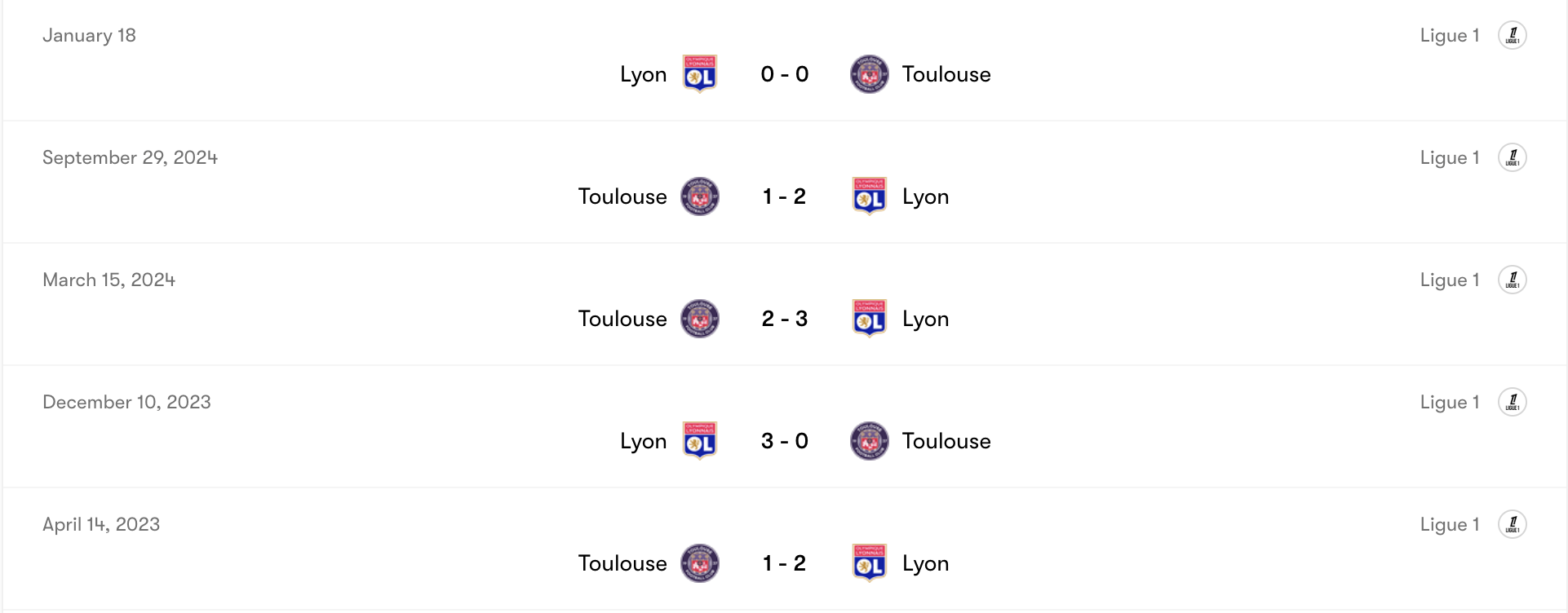Open the January 18 Lyon vs Toulouse match
This screenshot has height=613, width=1568.
click(x=784, y=74)
